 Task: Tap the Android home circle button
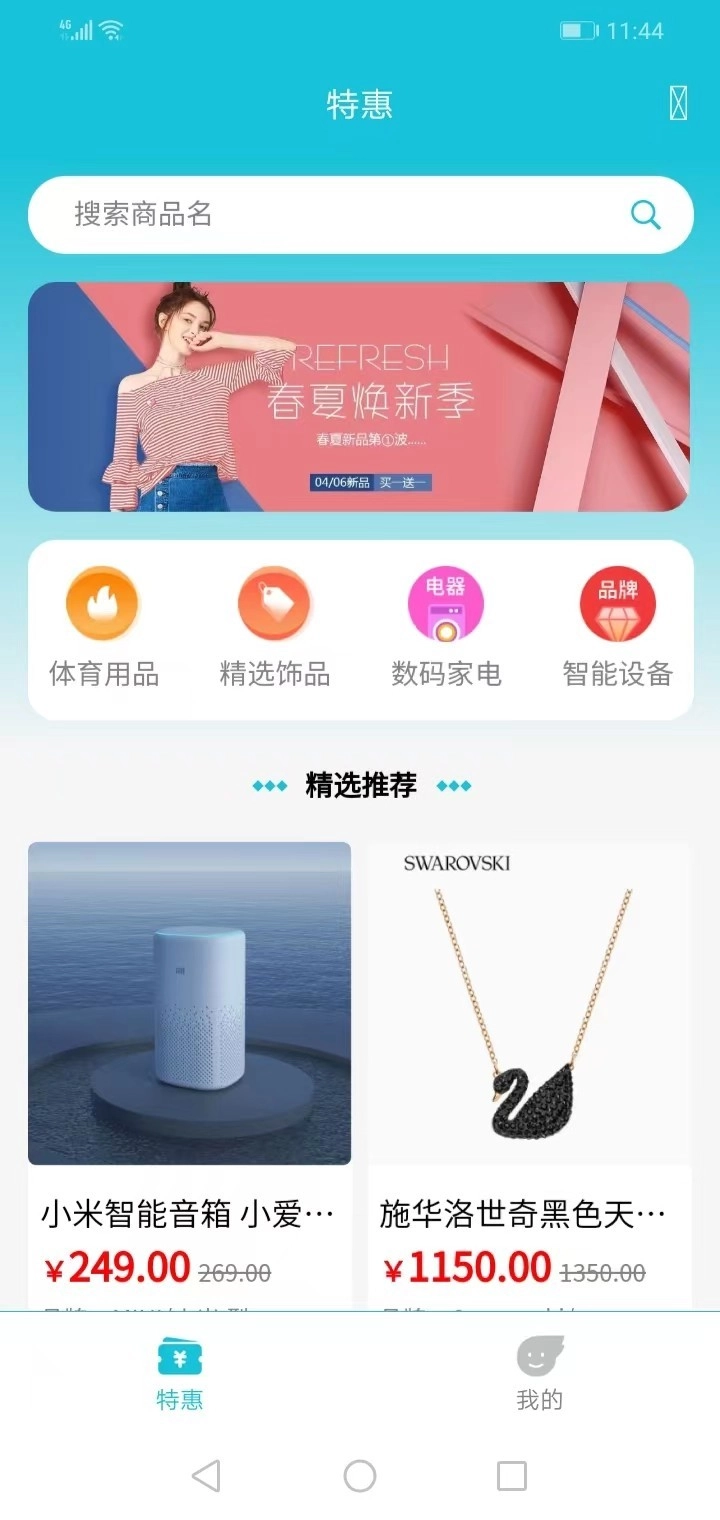(x=360, y=1475)
